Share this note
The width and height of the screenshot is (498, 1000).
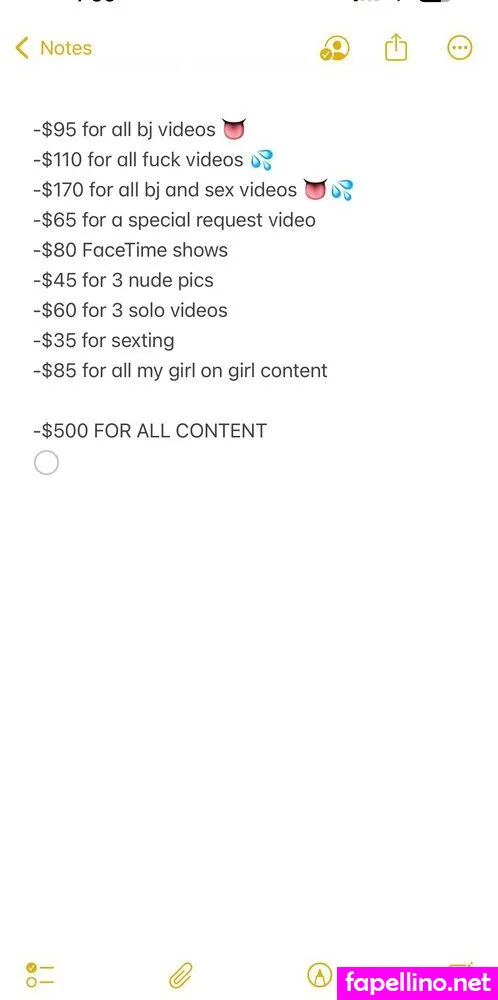click(x=396, y=47)
